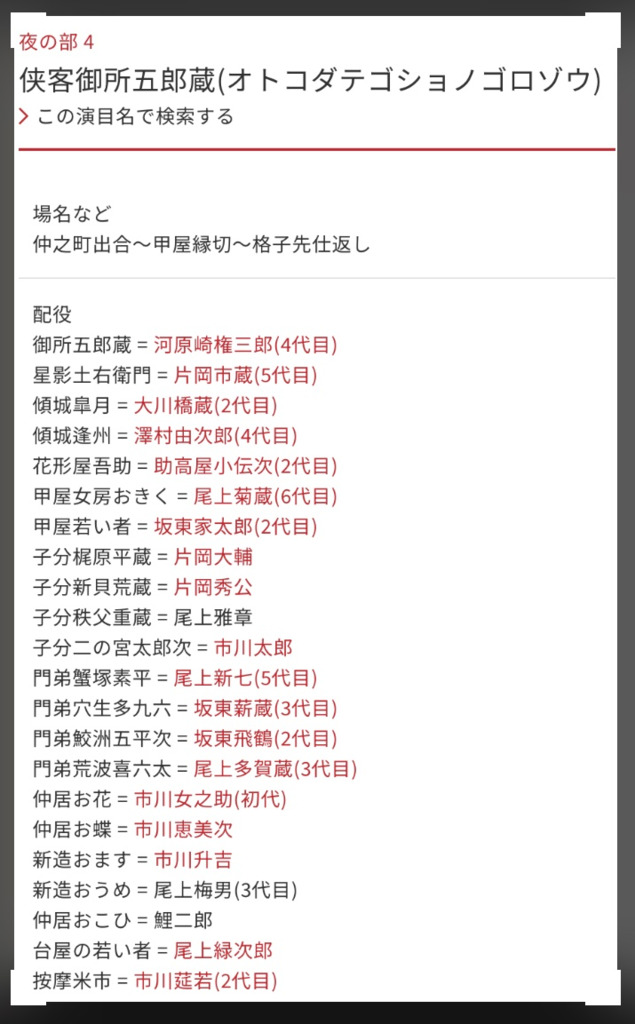Open 坂東家太郎(2代目) actor link

tap(245, 527)
